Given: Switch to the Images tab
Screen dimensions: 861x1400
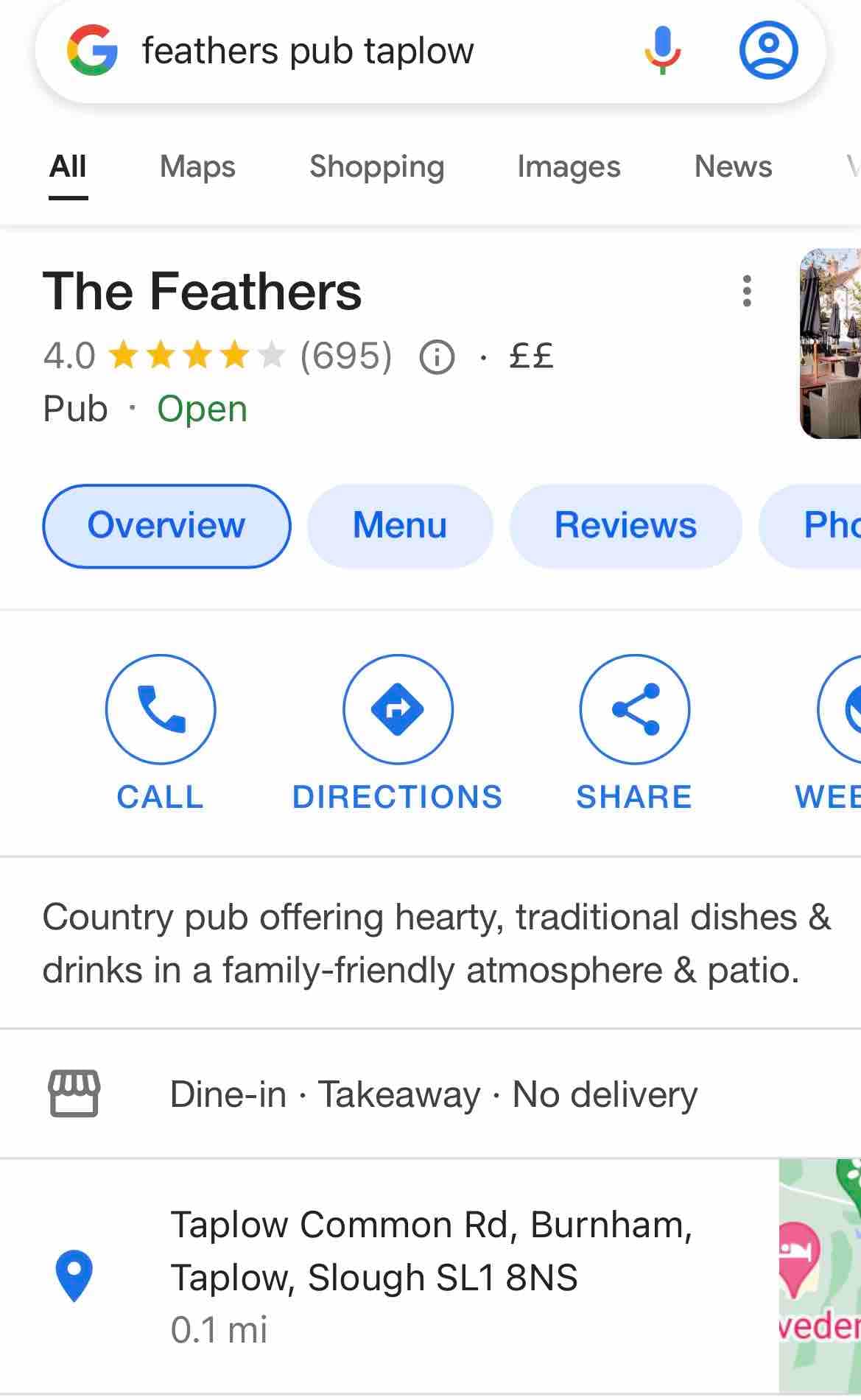Looking at the screenshot, I should [x=569, y=166].
